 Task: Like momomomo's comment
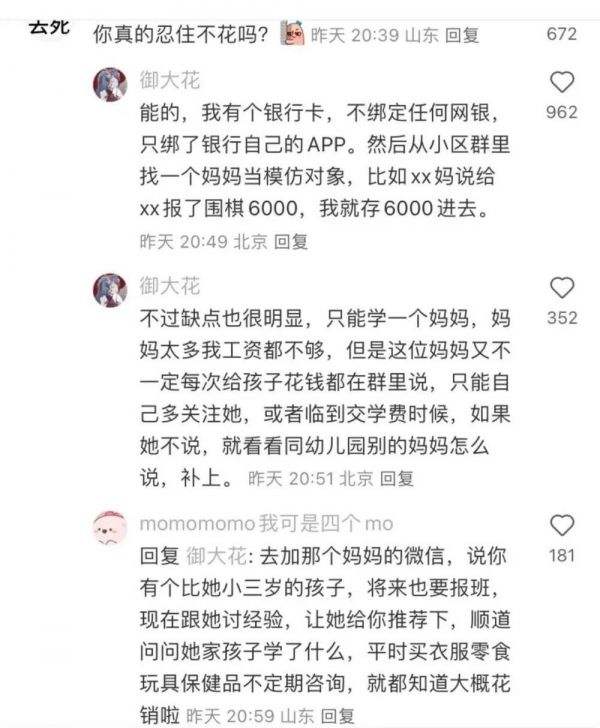(x=563, y=525)
